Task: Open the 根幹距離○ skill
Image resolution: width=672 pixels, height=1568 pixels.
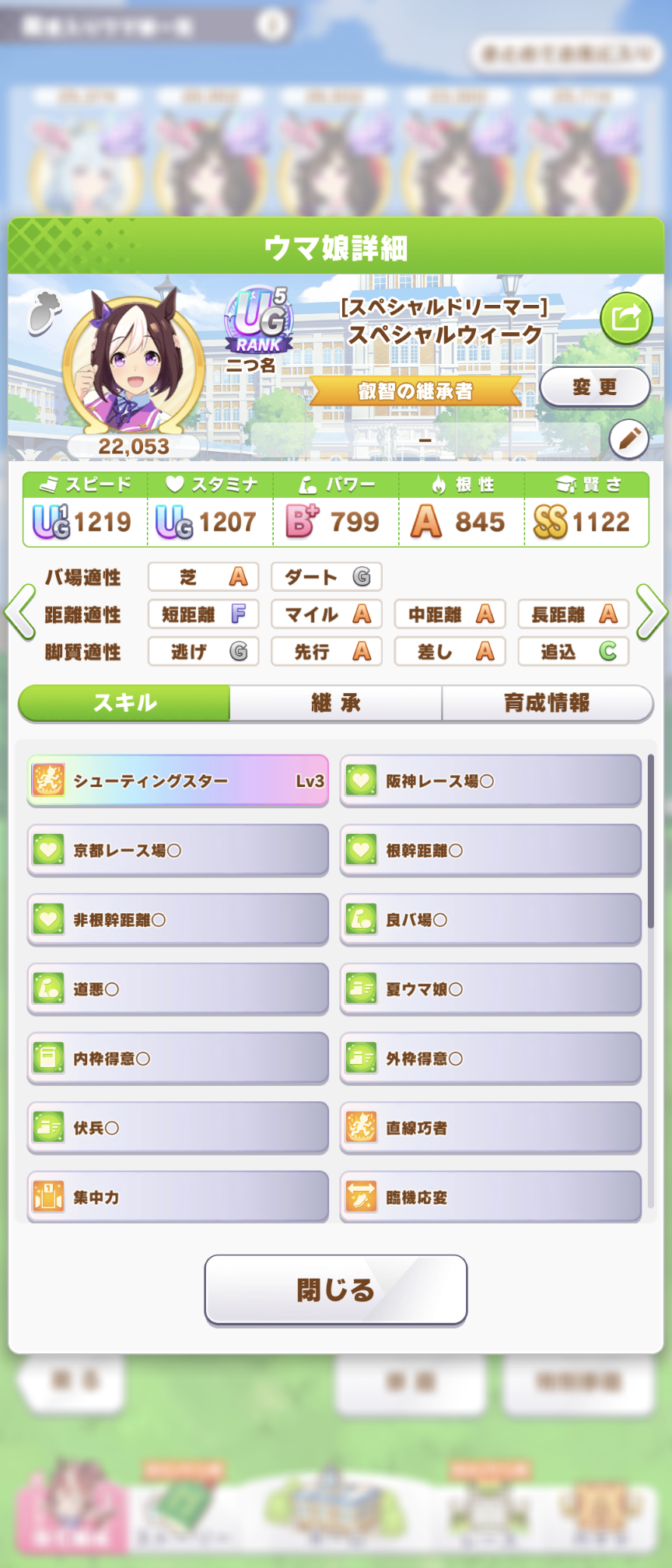Action: (490, 850)
